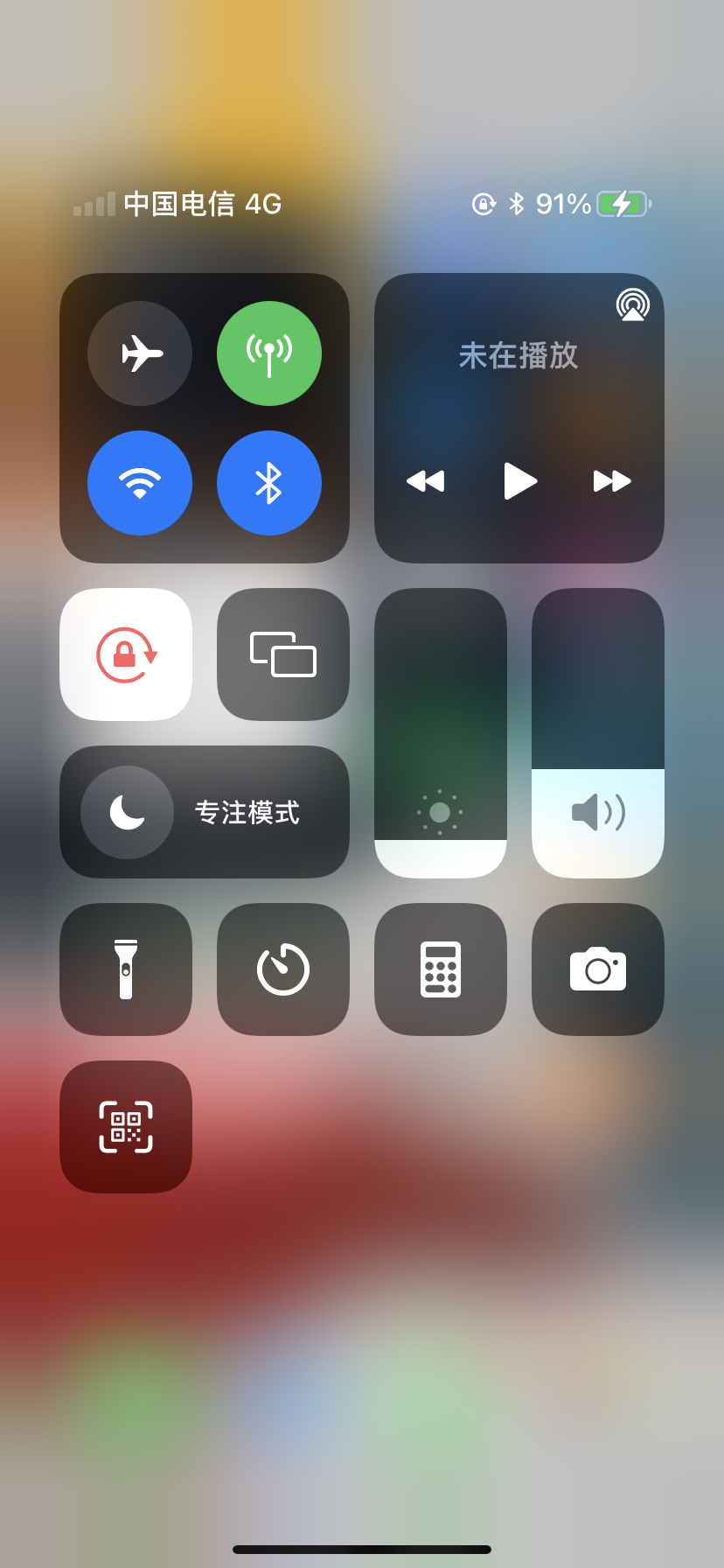
Task: Tap the brightness slider
Action: point(441,733)
